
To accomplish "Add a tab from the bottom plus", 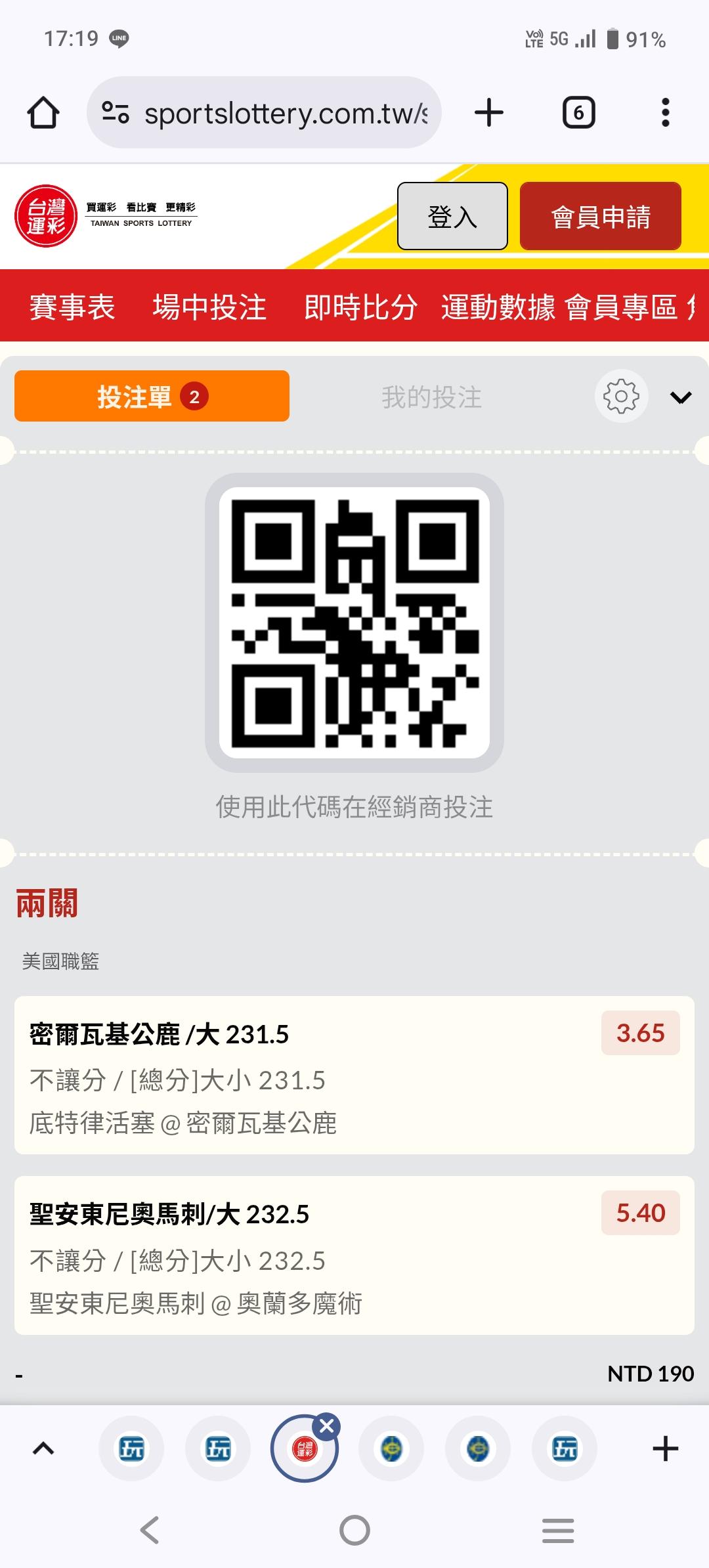I will tap(665, 1448).
